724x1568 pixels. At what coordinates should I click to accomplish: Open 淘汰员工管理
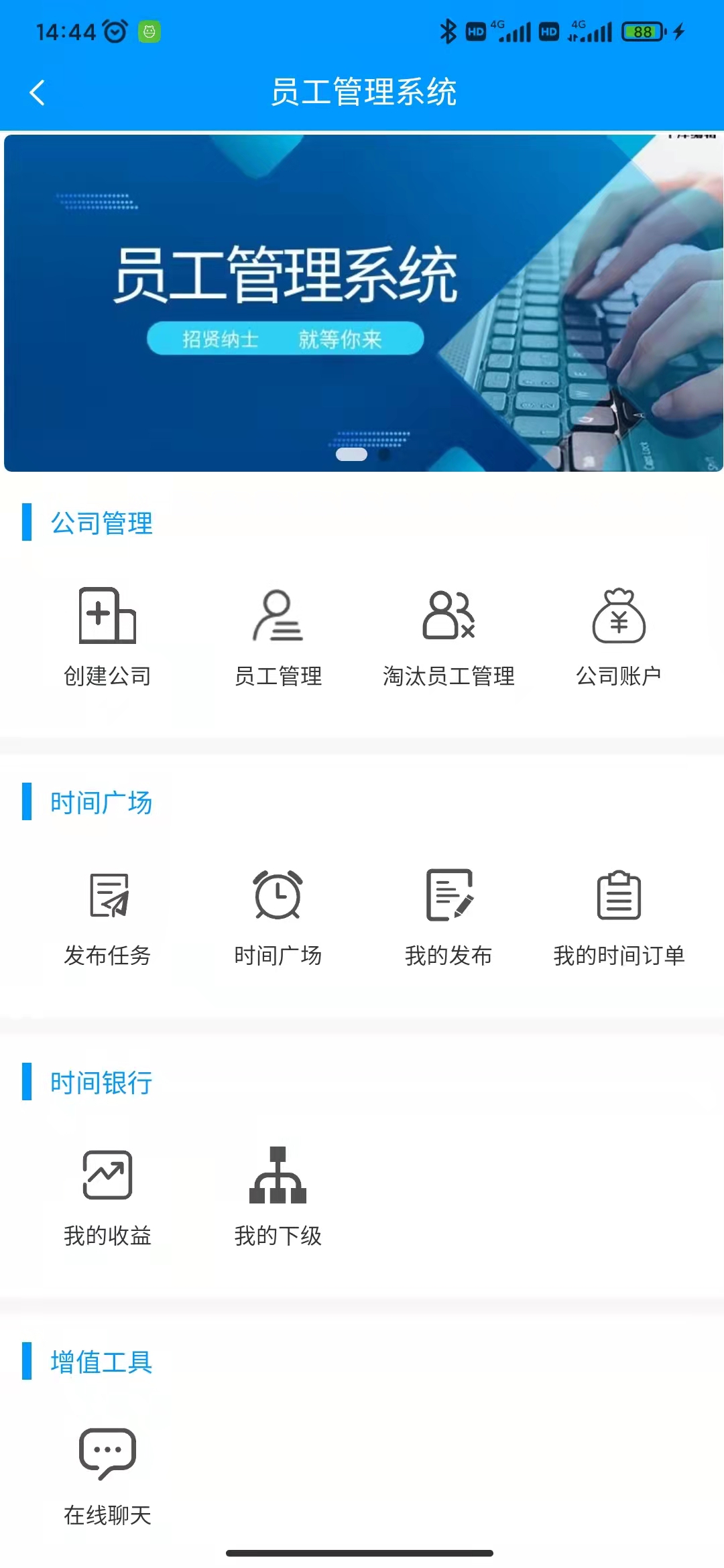point(448,637)
